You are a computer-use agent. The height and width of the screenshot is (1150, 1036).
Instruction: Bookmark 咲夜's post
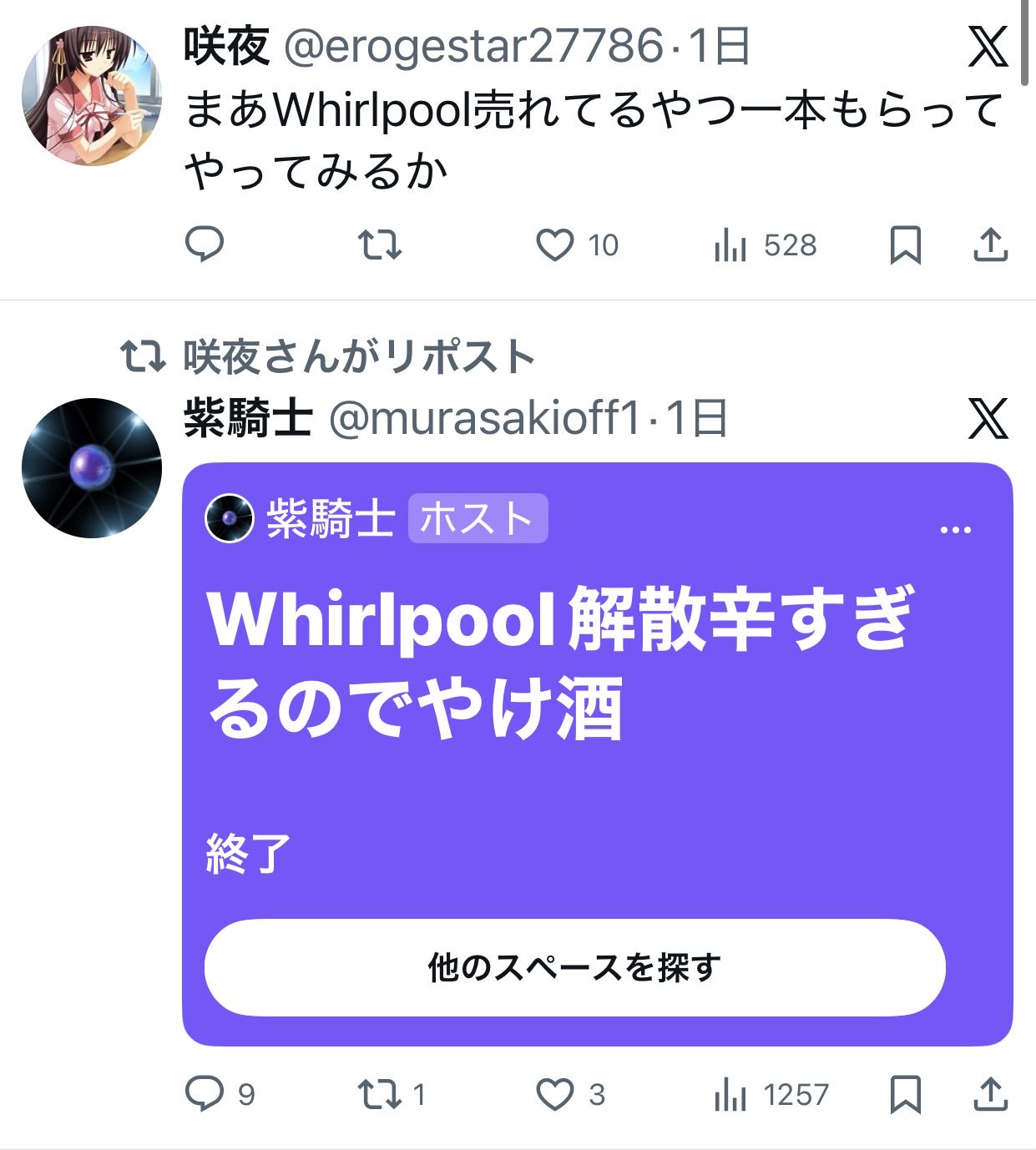pyautogui.click(x=905, y=245)
